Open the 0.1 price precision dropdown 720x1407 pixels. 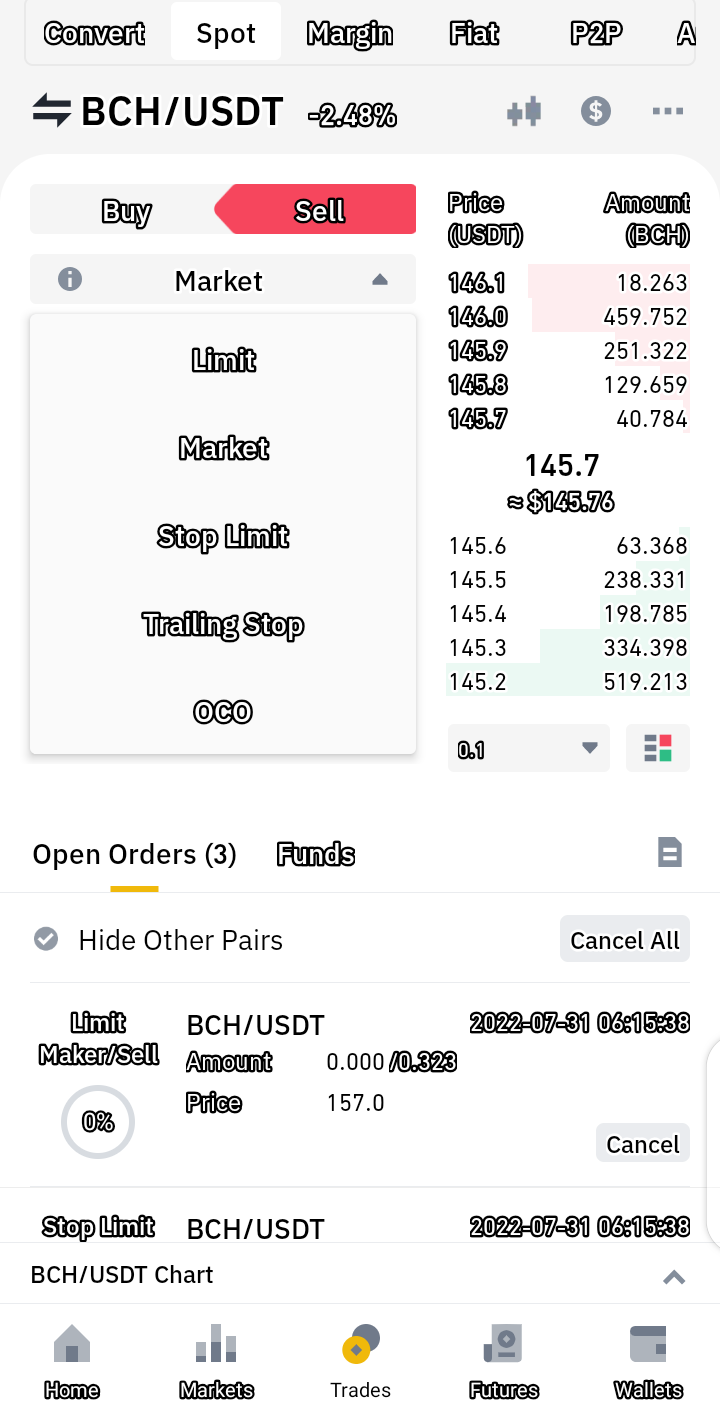pyautogui.click(x=529, y=749)
